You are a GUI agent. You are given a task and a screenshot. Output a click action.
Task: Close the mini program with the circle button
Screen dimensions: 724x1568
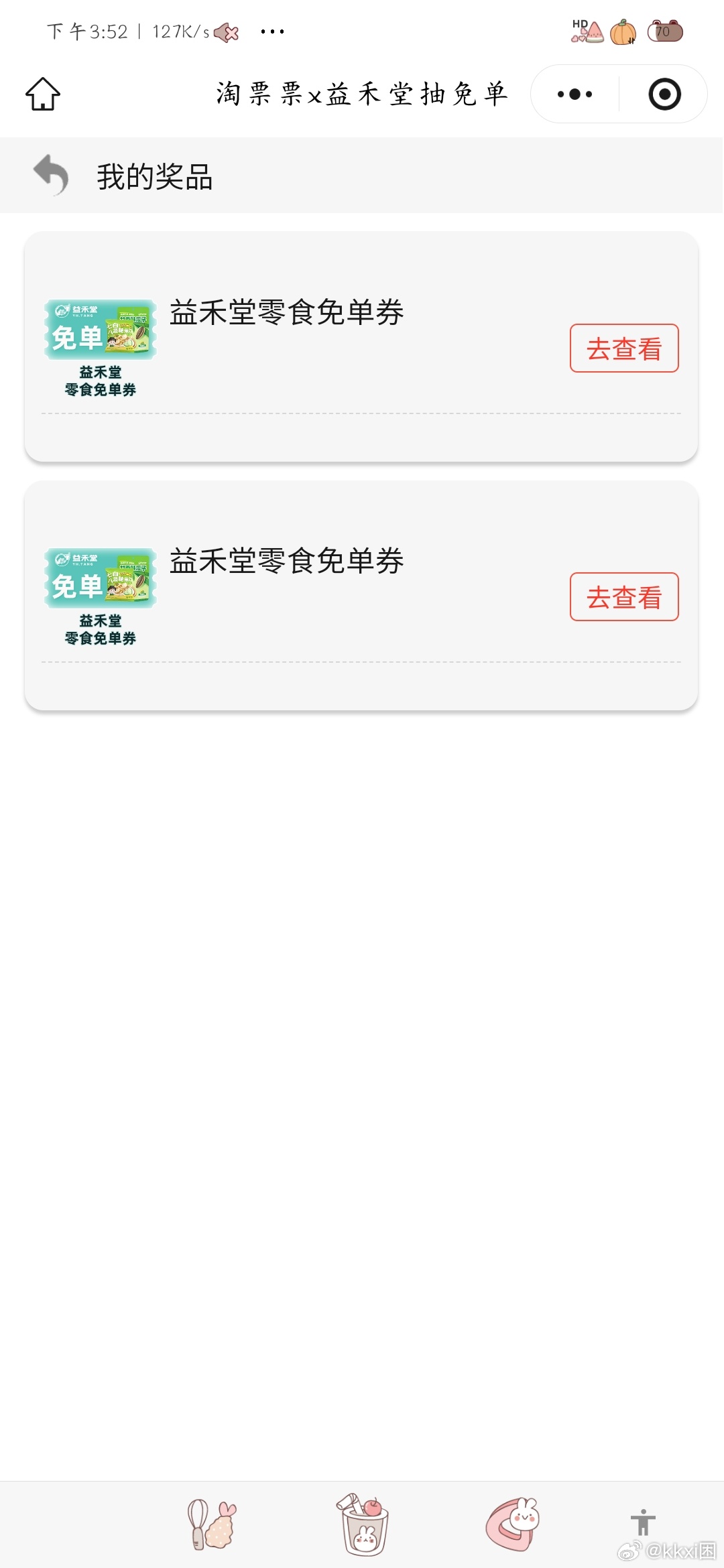664,94
